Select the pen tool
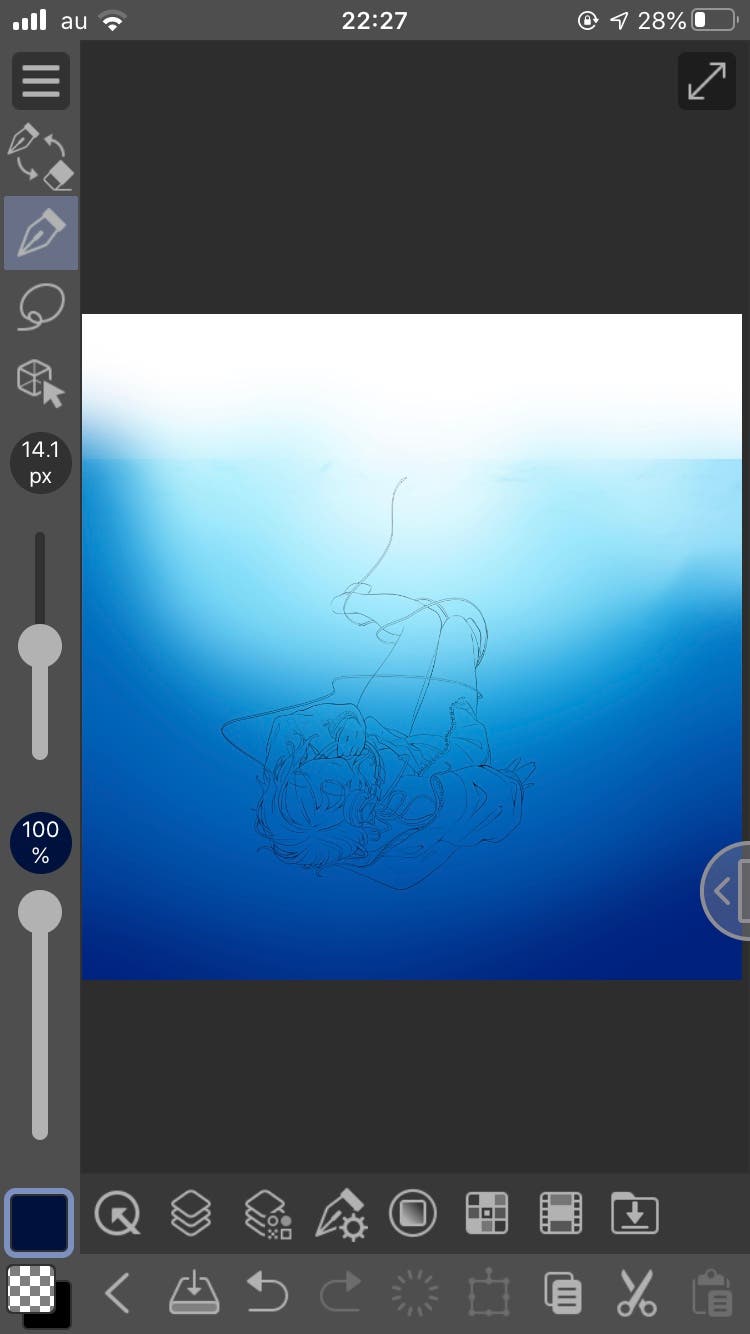This screenshot has width=750, height=1334. point(41,233)
